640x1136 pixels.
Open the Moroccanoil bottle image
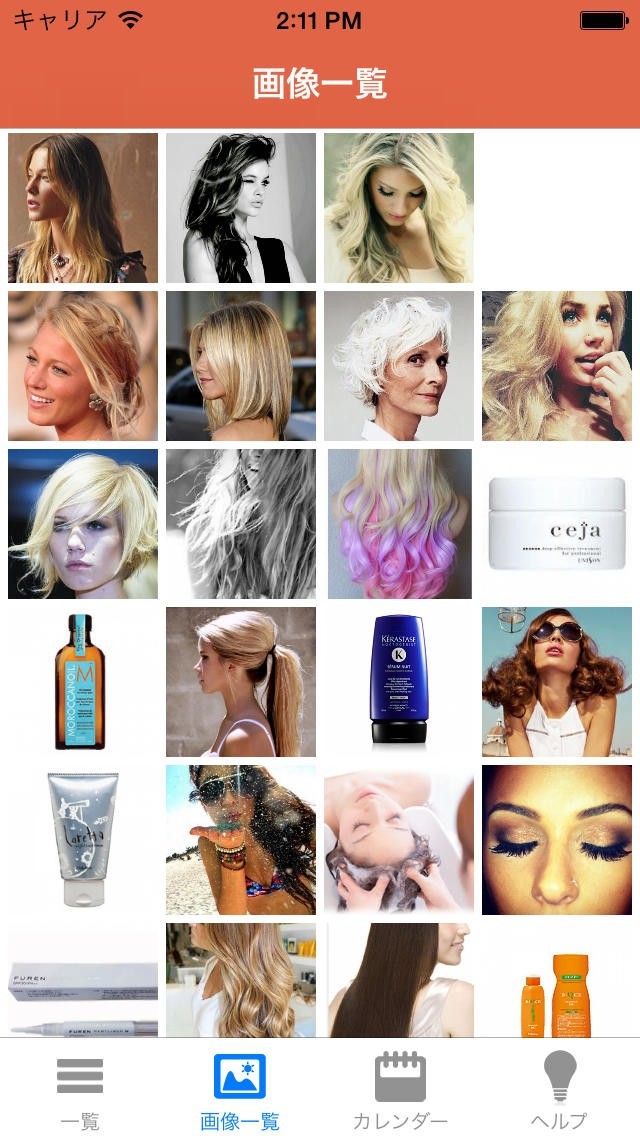(x=83, y=682)
